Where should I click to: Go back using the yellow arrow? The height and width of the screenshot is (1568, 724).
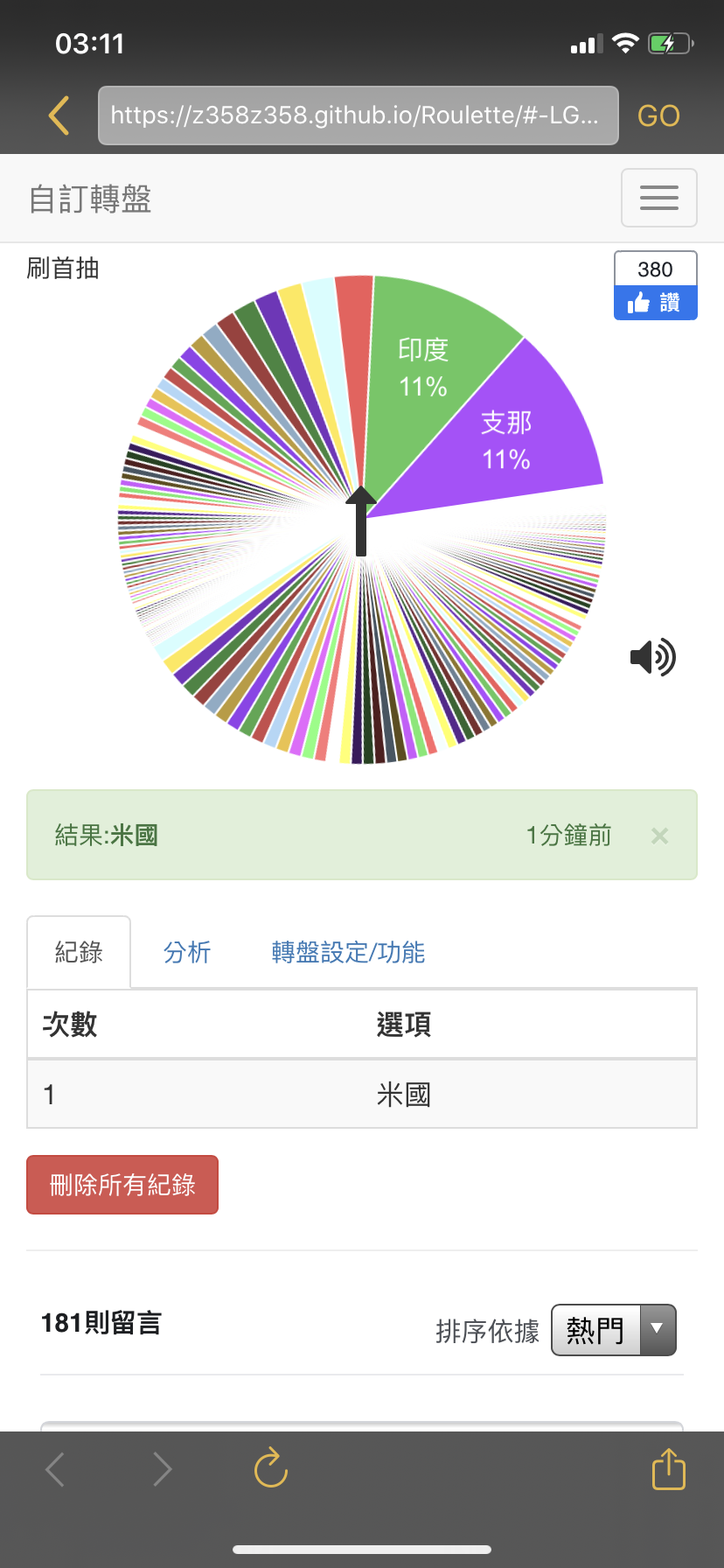pos(59,115)
